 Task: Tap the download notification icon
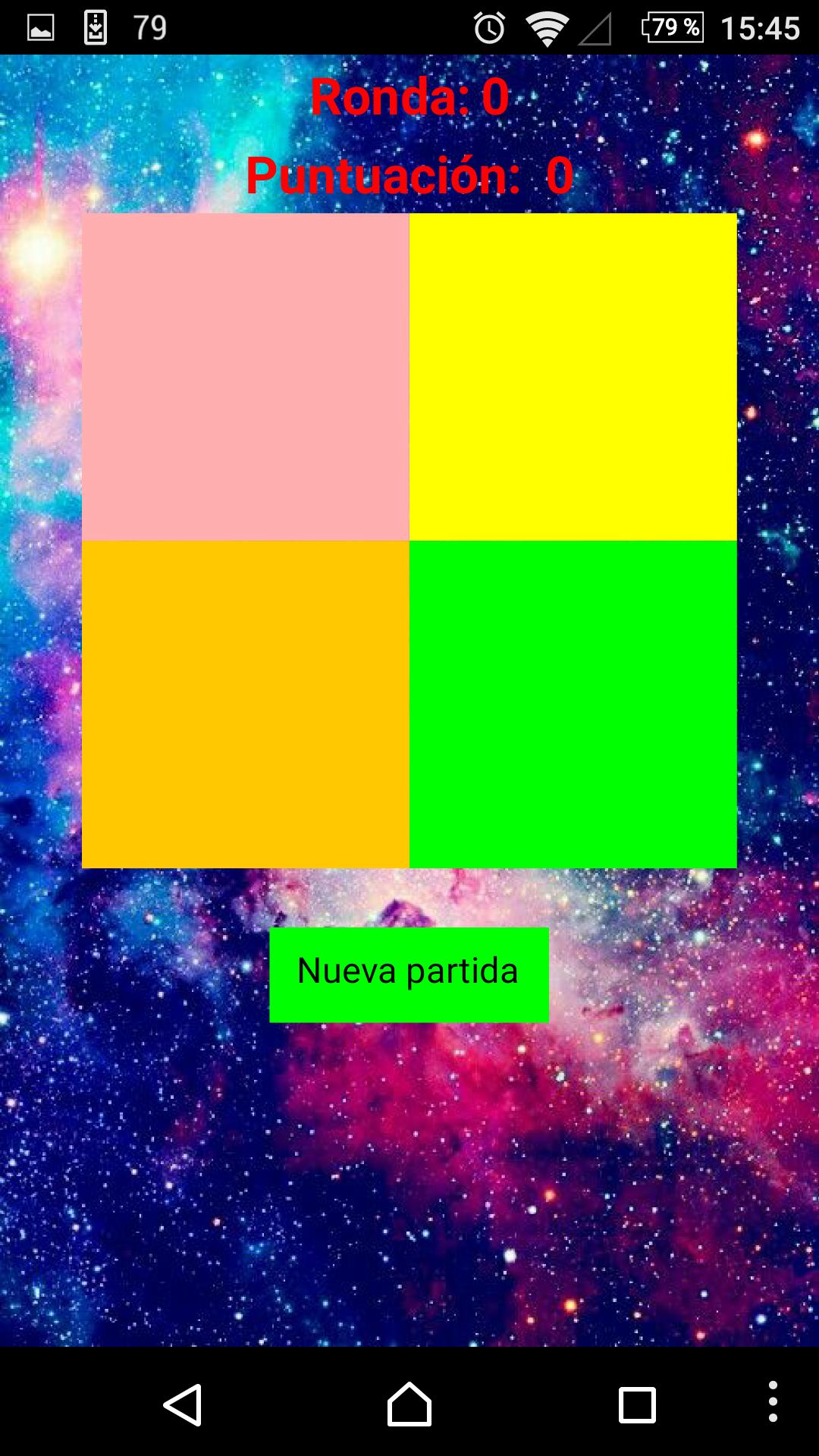click(95, 25)
